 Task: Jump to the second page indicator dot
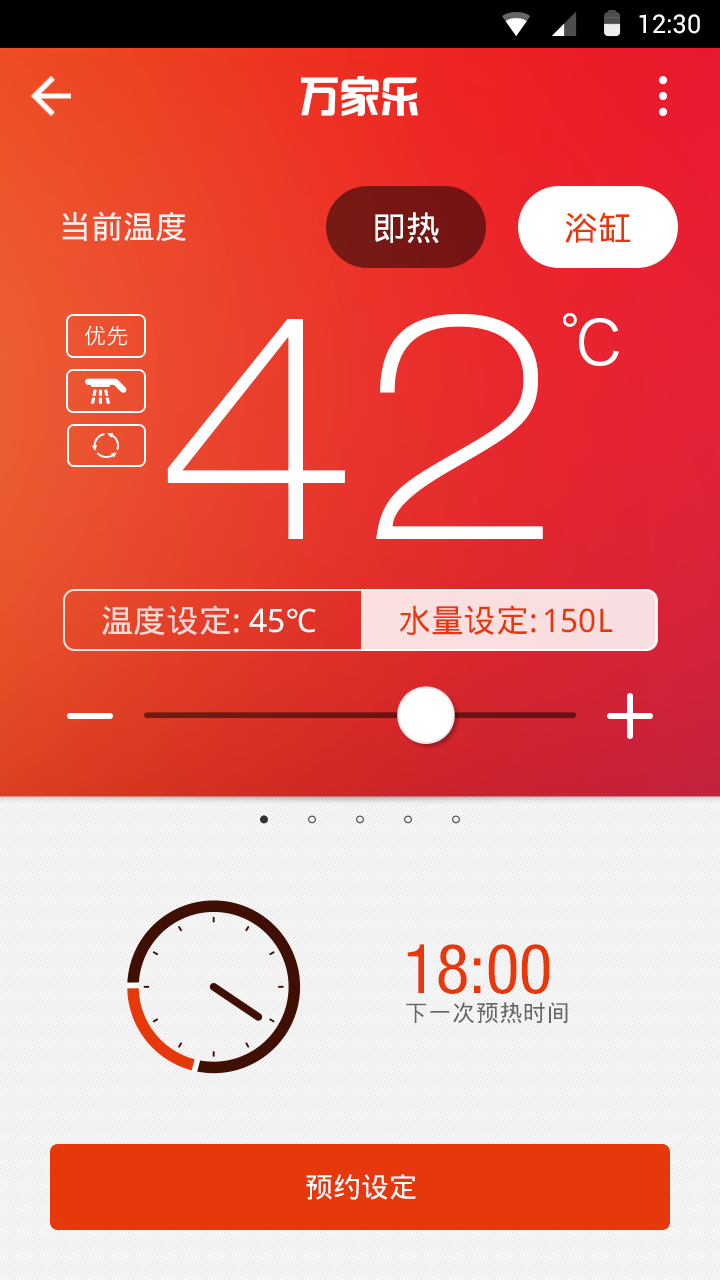(x=312, y=819)
